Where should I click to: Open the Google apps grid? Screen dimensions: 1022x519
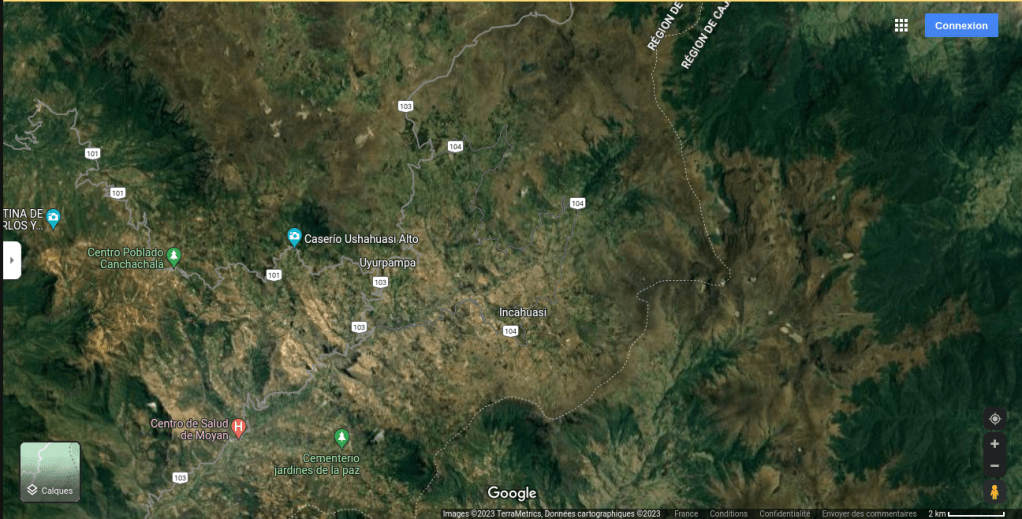pyautogui.click(x=901, y=26)
